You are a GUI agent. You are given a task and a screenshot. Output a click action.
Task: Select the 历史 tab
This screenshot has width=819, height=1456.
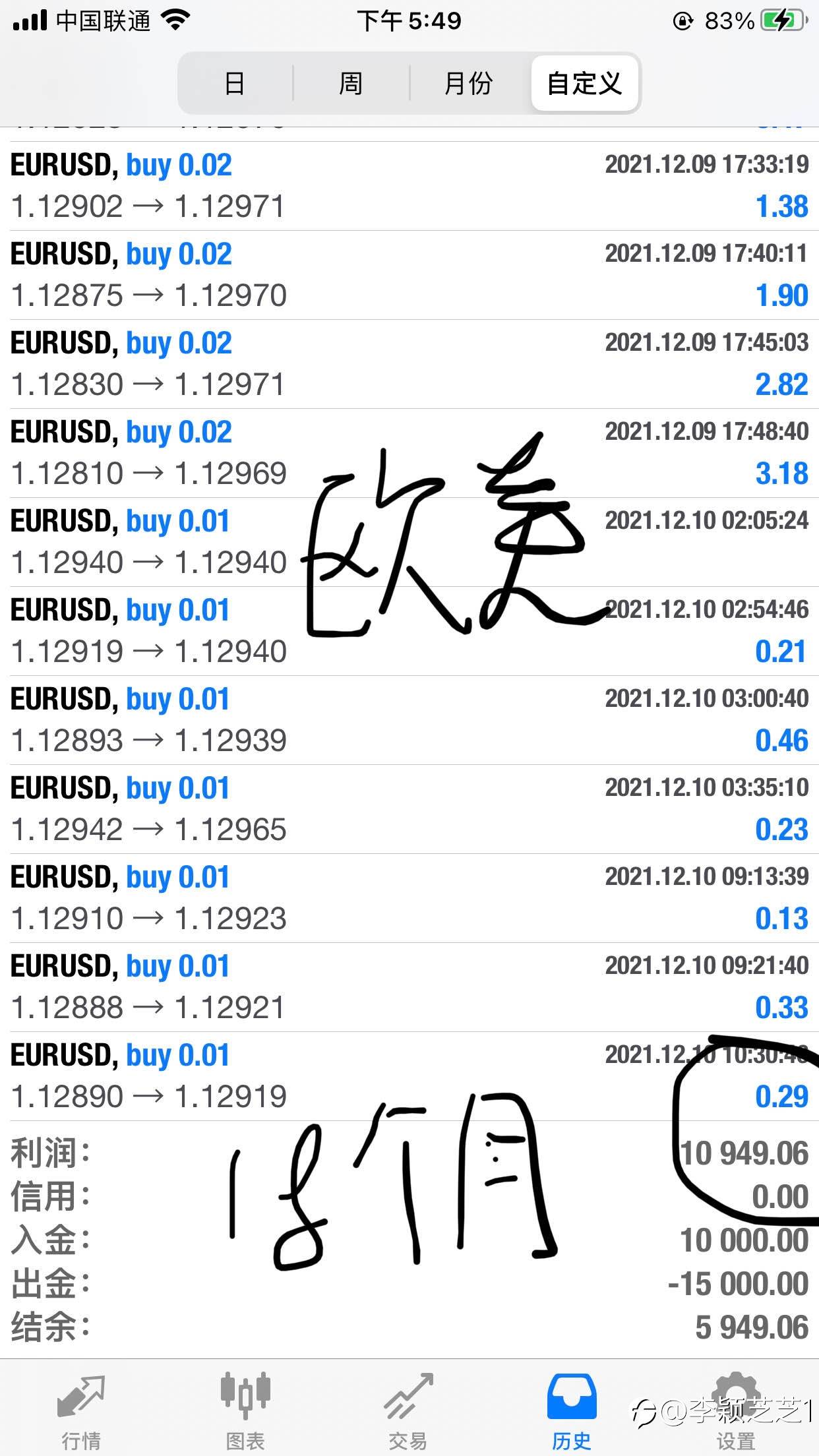coord(572,1407)
